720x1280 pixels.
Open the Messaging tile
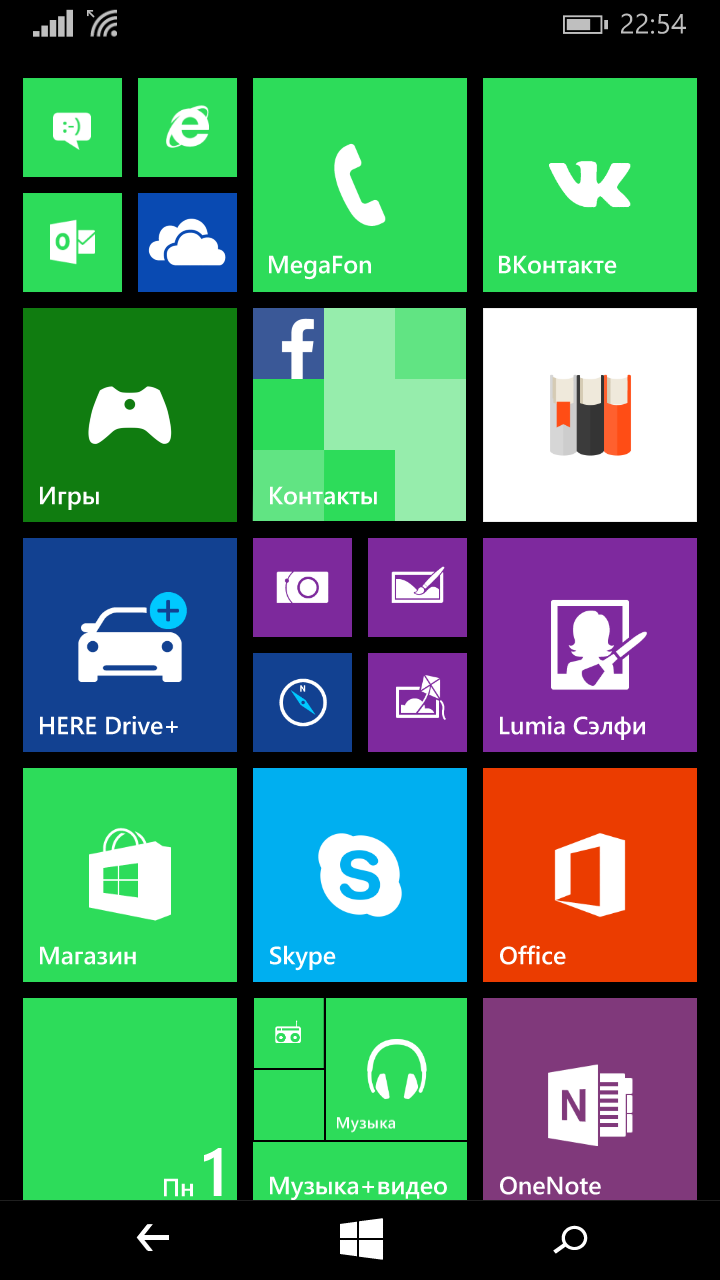tap(72, 128)
